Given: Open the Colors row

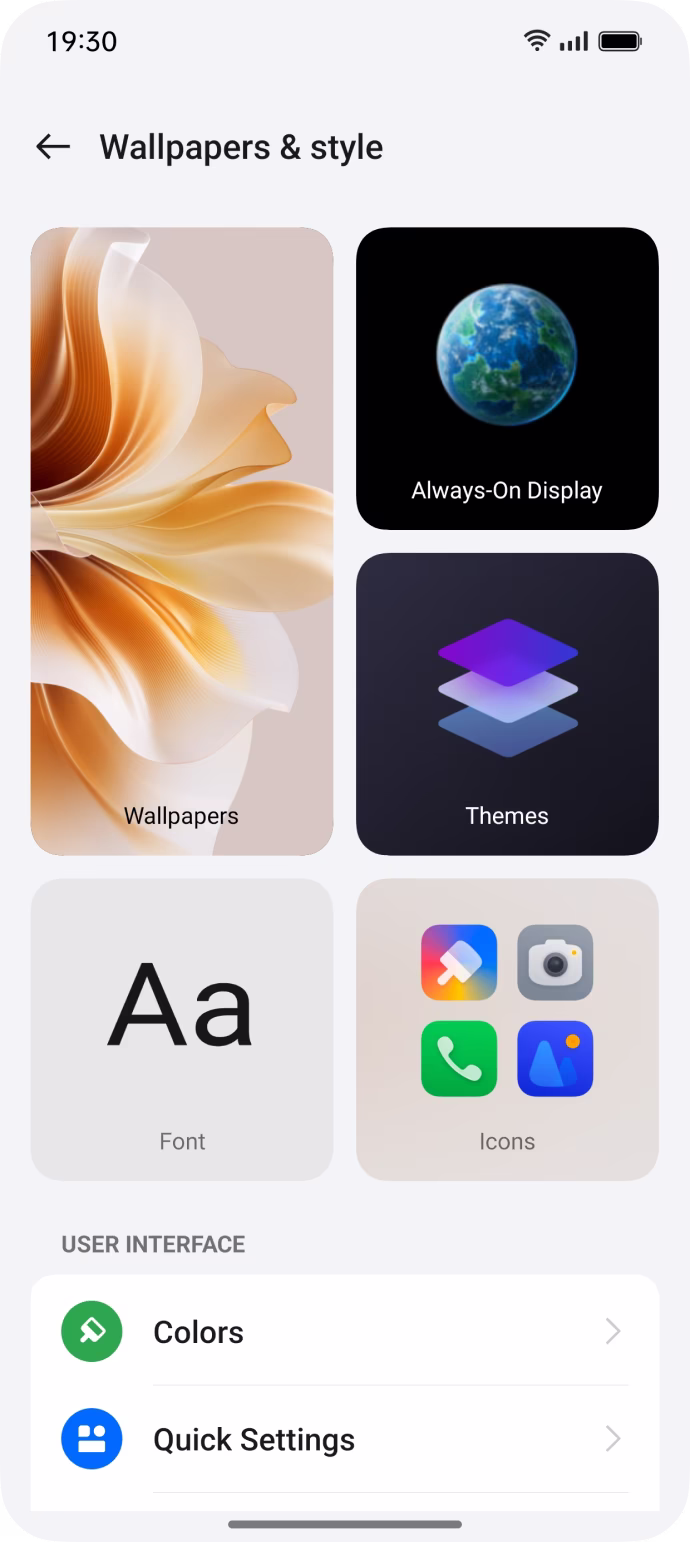Looking at the screenshot, I should 344,1332.
